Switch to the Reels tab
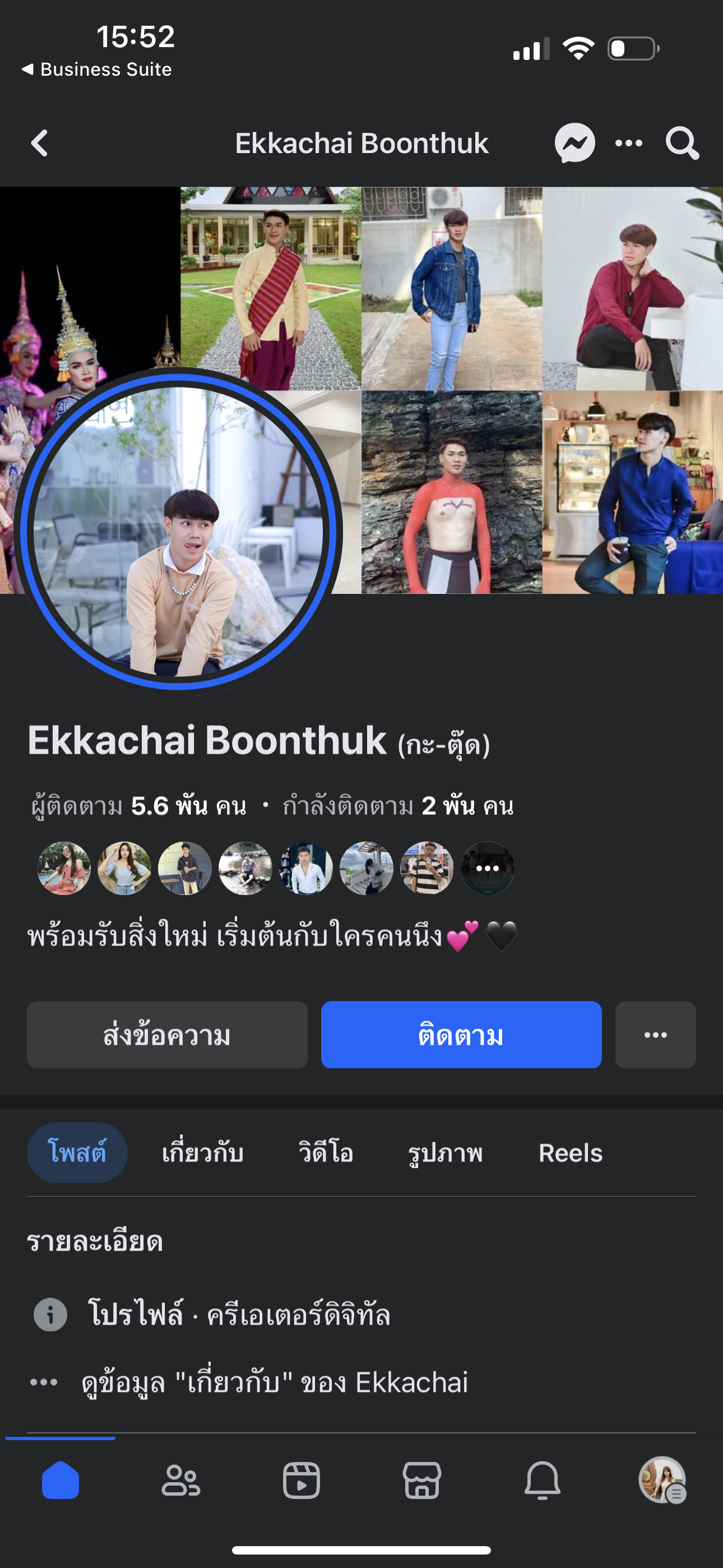The height and width of the screenshot is (1568, 723). click(570, 1152)
